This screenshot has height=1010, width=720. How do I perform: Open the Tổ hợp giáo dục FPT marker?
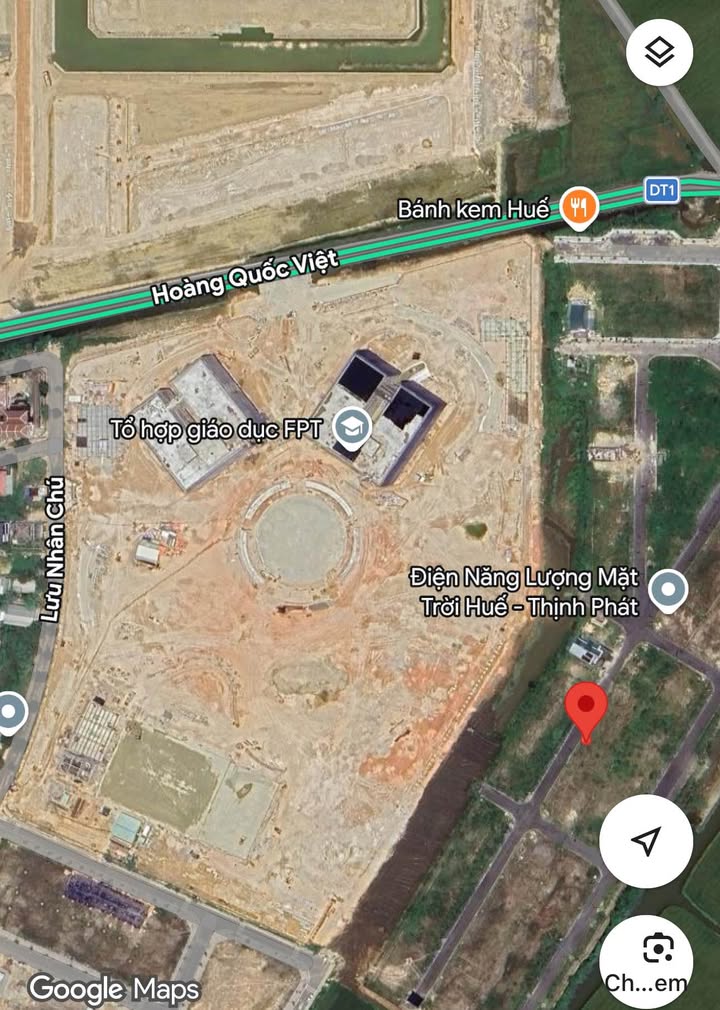351,429
